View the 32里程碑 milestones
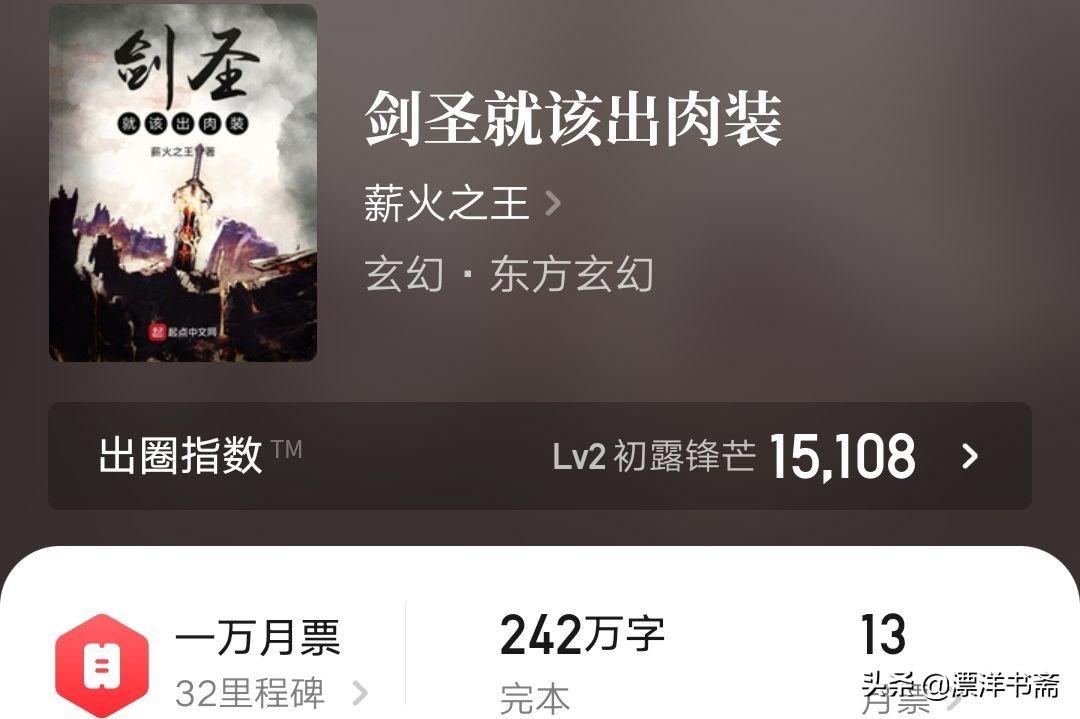1080x719 pixels. (x=271, y=692)
